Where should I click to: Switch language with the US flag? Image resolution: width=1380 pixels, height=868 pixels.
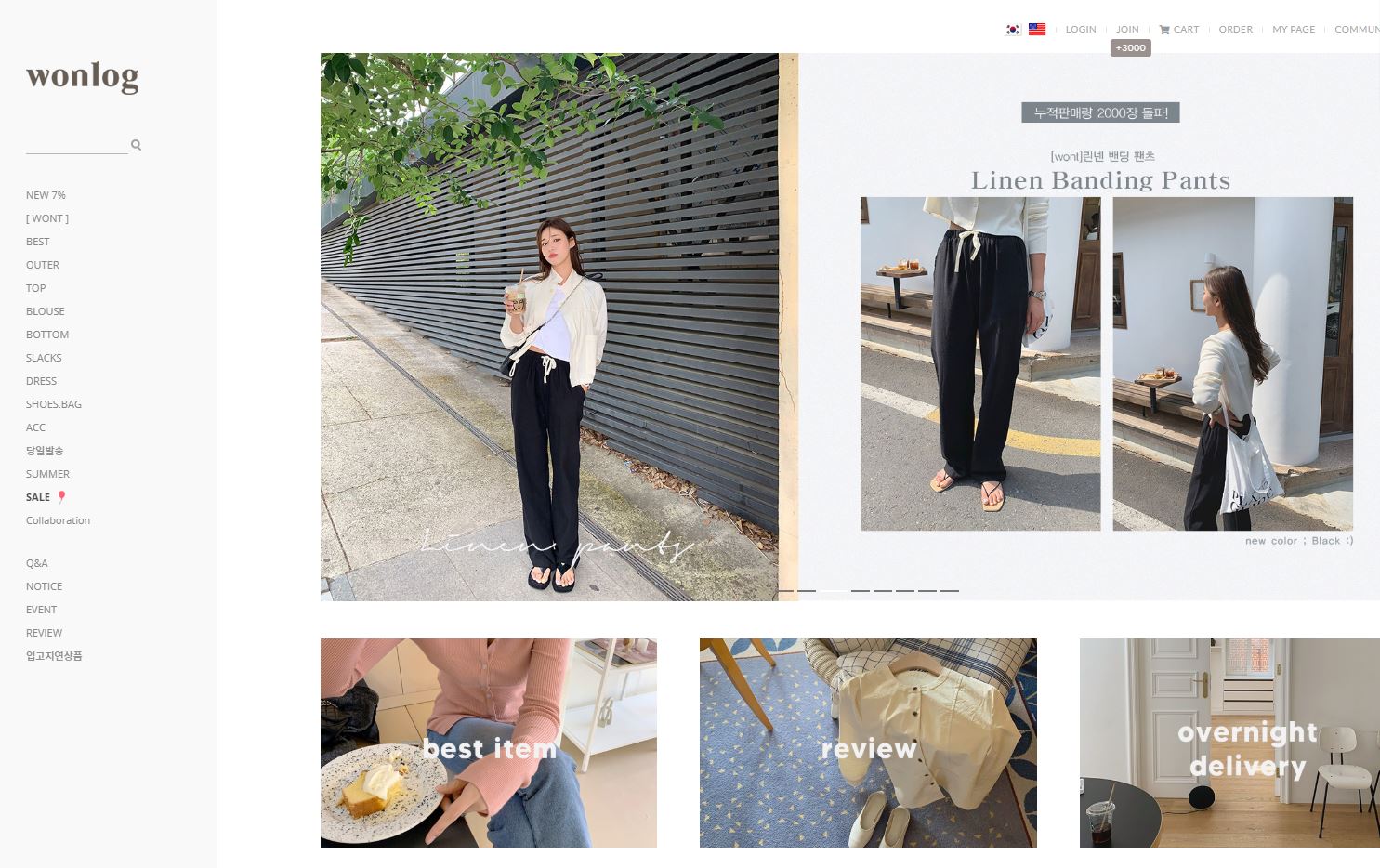pyautogui.click(x=1037, y=30)
